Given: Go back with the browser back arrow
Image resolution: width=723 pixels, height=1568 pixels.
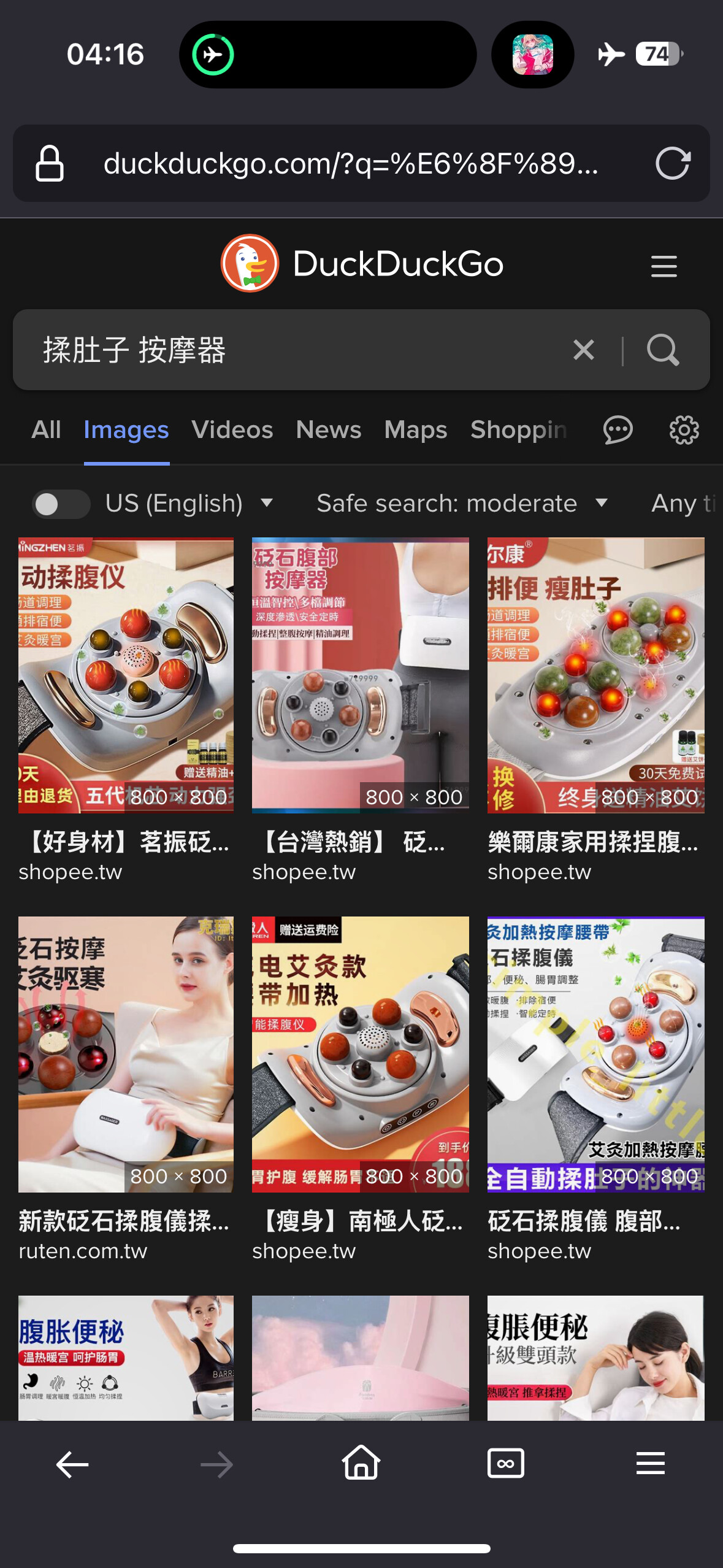Looking at the screenshot, I should 72,1464.
